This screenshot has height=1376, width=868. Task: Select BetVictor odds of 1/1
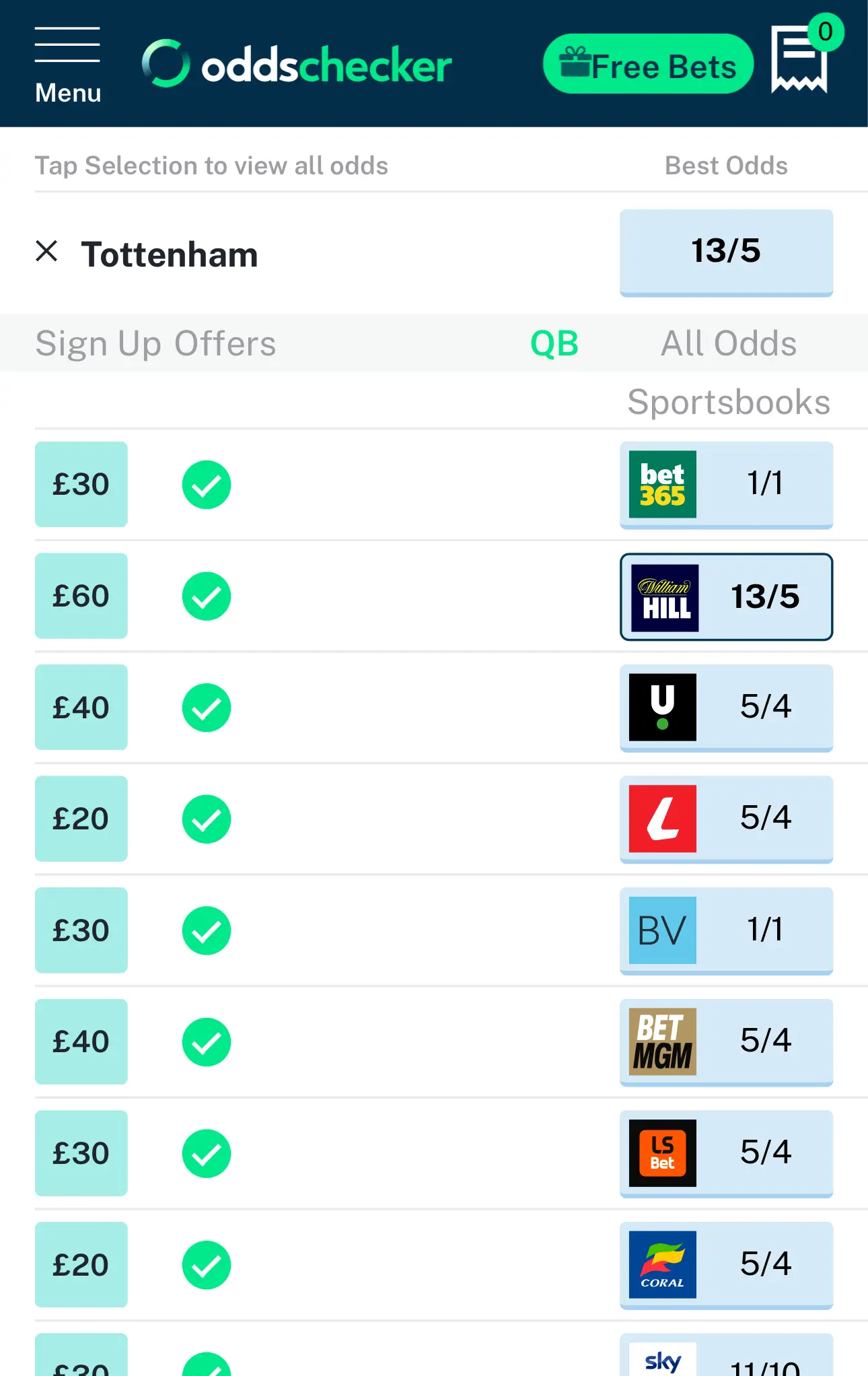726,930
